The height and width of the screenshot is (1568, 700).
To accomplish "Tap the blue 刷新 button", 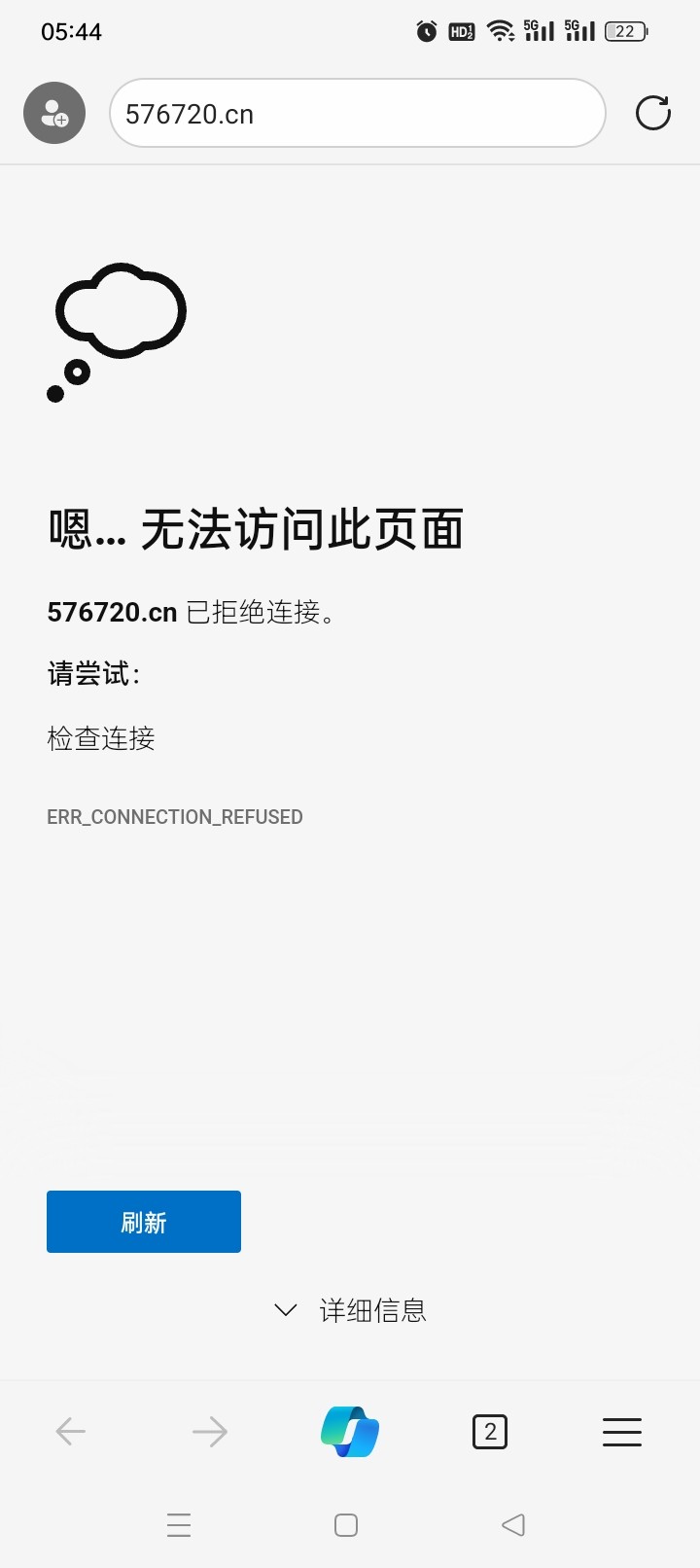I will click(144, 1222).
